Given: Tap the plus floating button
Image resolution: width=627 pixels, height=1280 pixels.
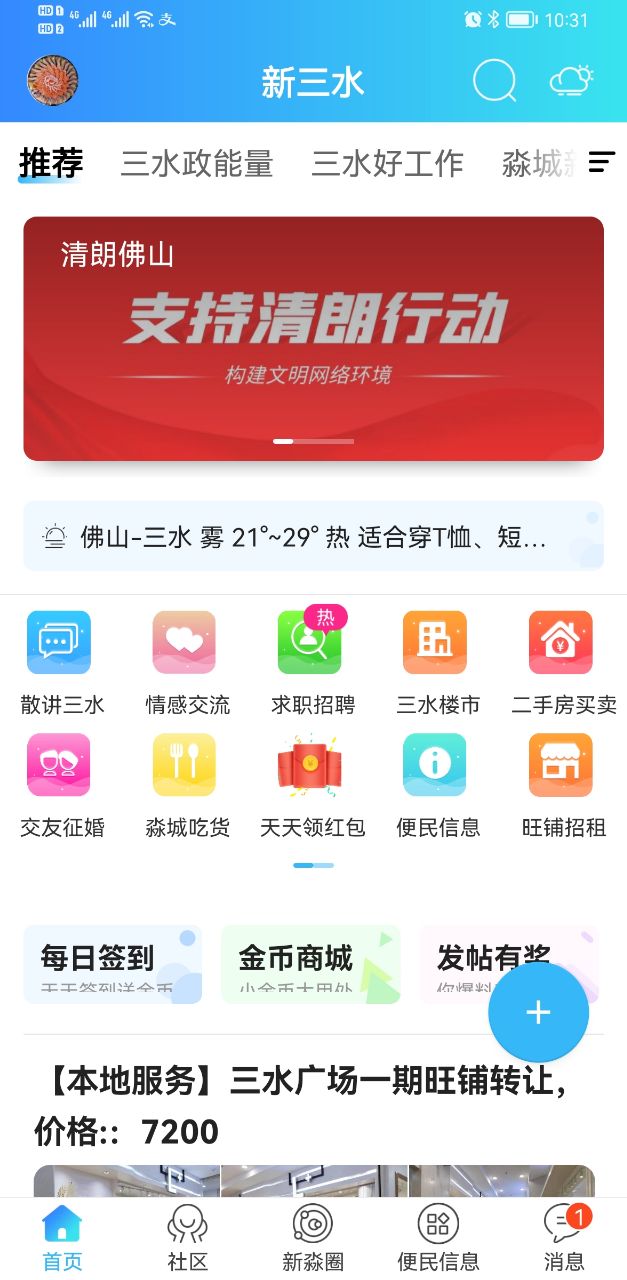Looking at the screenshot, I should click(x=538, y=1012).
